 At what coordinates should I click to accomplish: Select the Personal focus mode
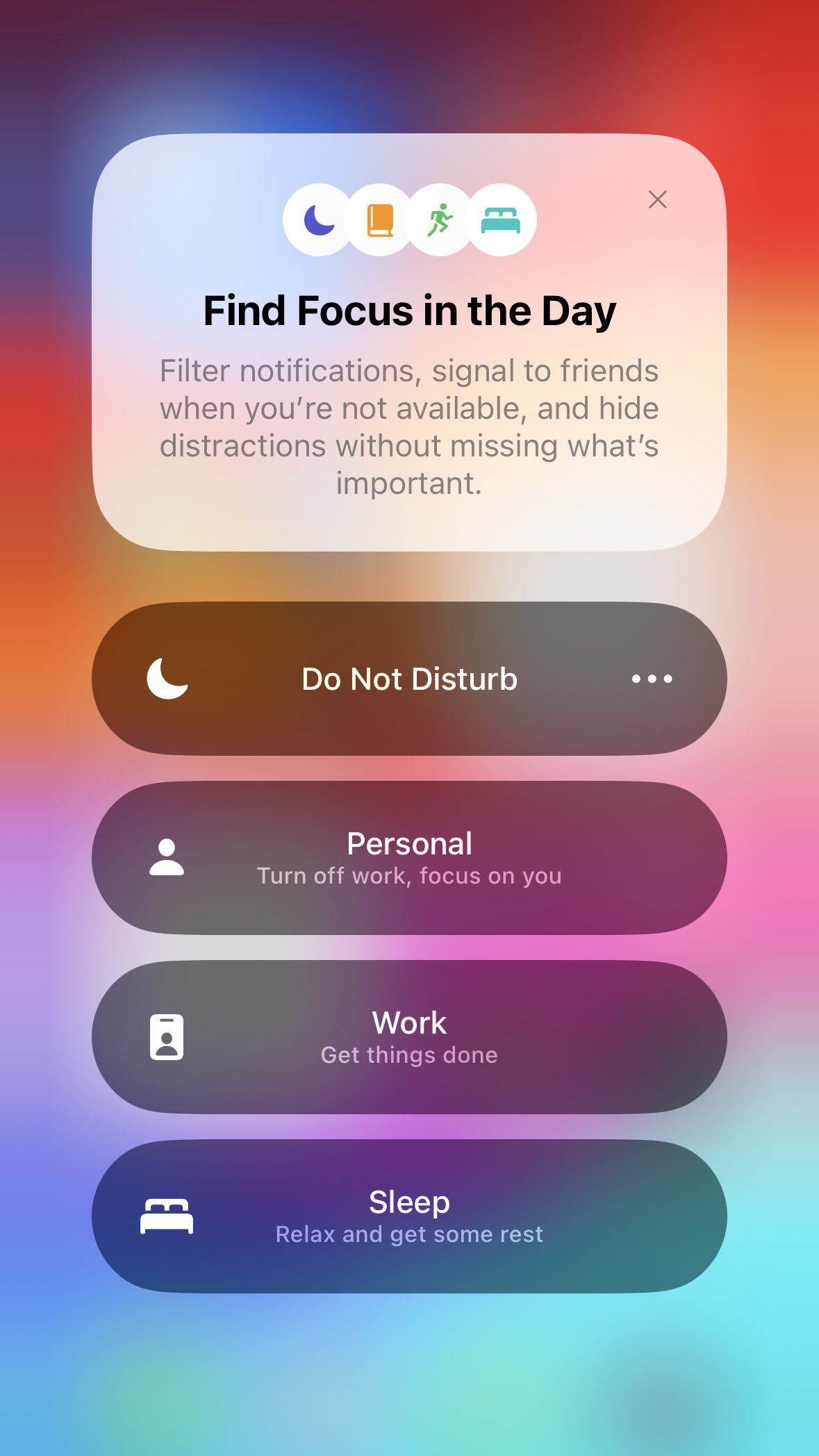click(x=409, y=858)
